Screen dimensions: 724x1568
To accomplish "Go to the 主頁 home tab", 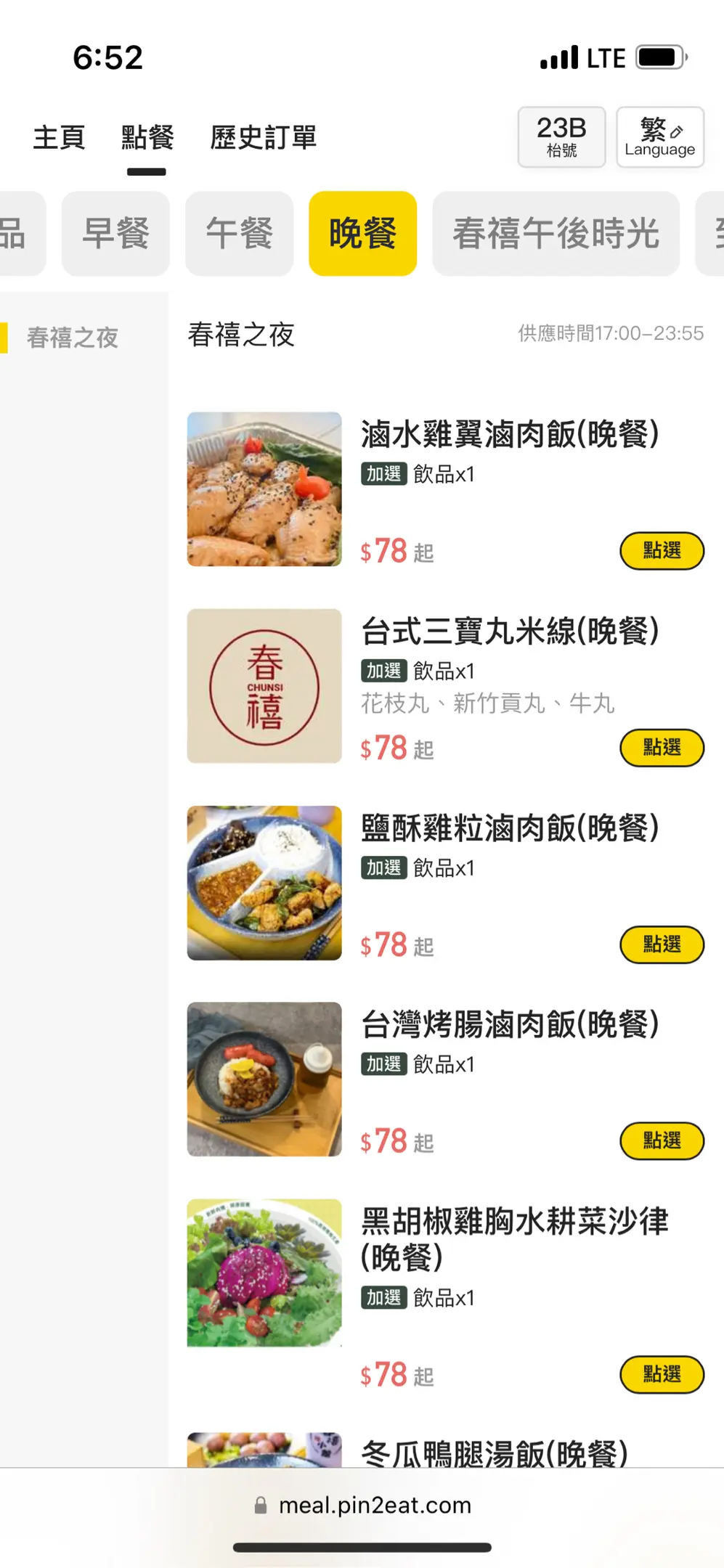I will point(59,137).
